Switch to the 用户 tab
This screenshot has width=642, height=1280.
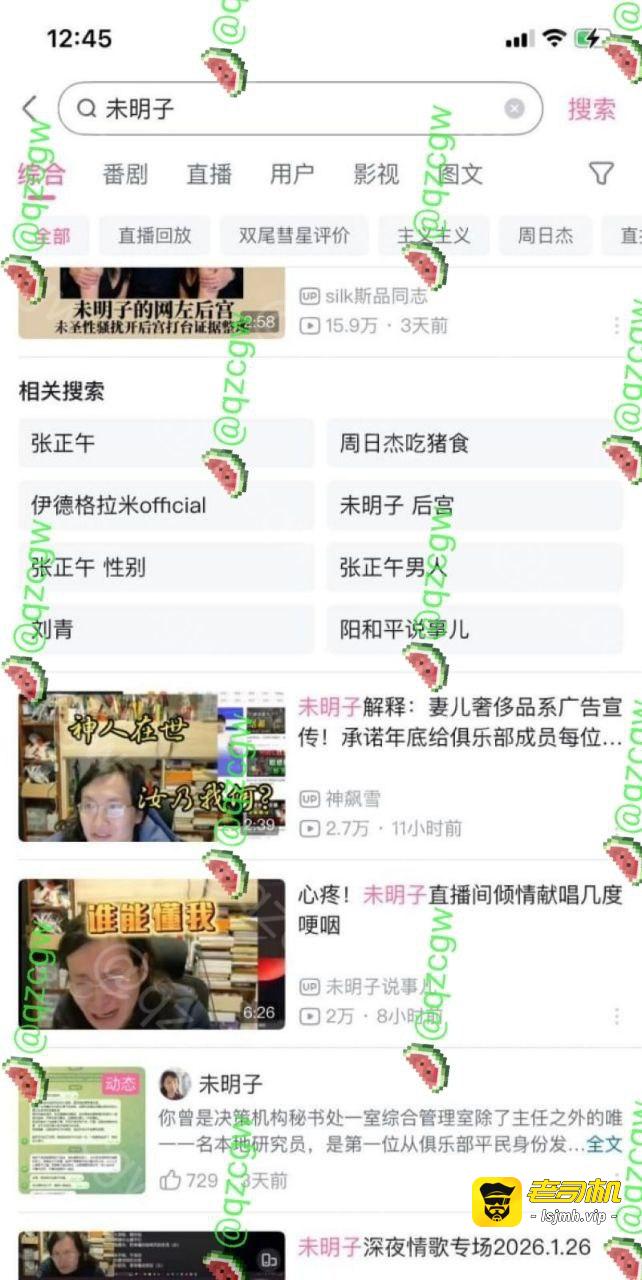point(292,174)
